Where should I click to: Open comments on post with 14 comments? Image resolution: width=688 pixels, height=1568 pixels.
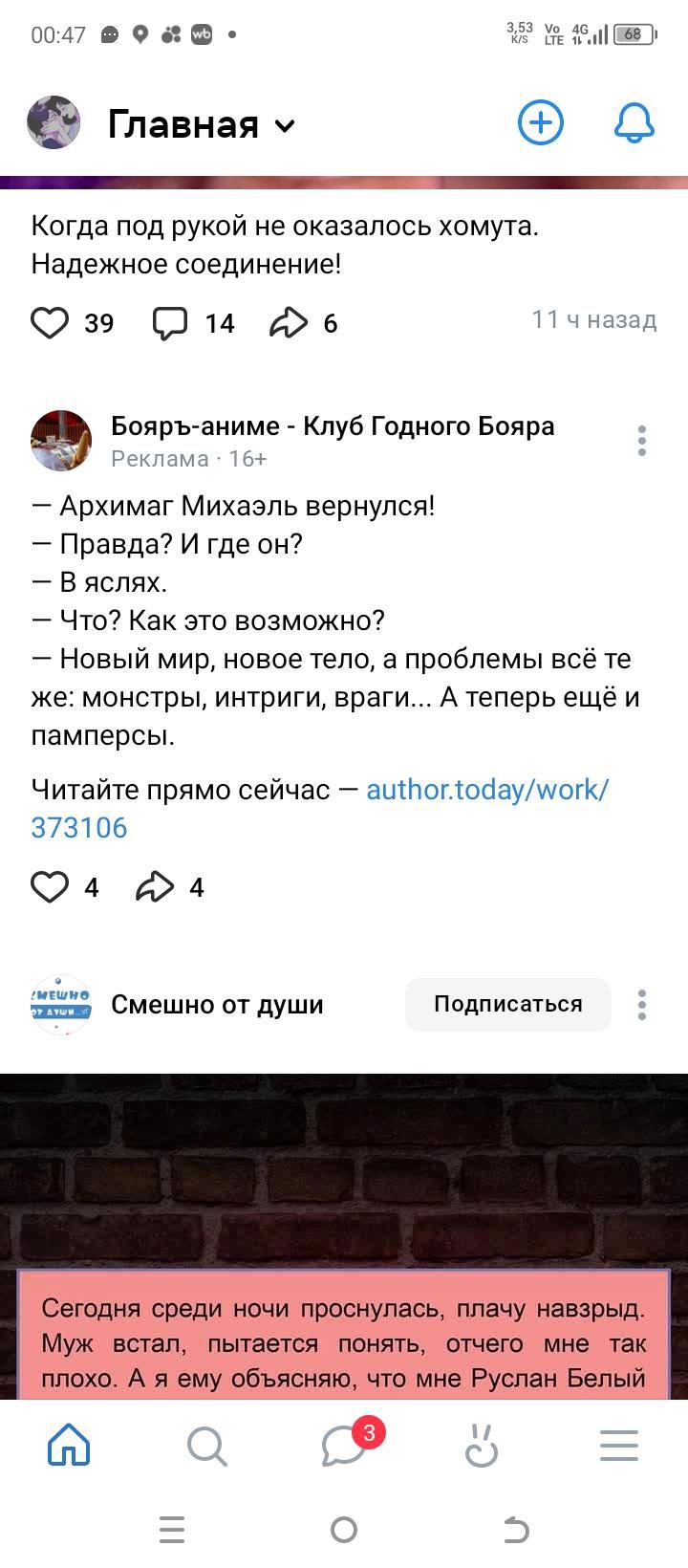[x=171, y=323]
